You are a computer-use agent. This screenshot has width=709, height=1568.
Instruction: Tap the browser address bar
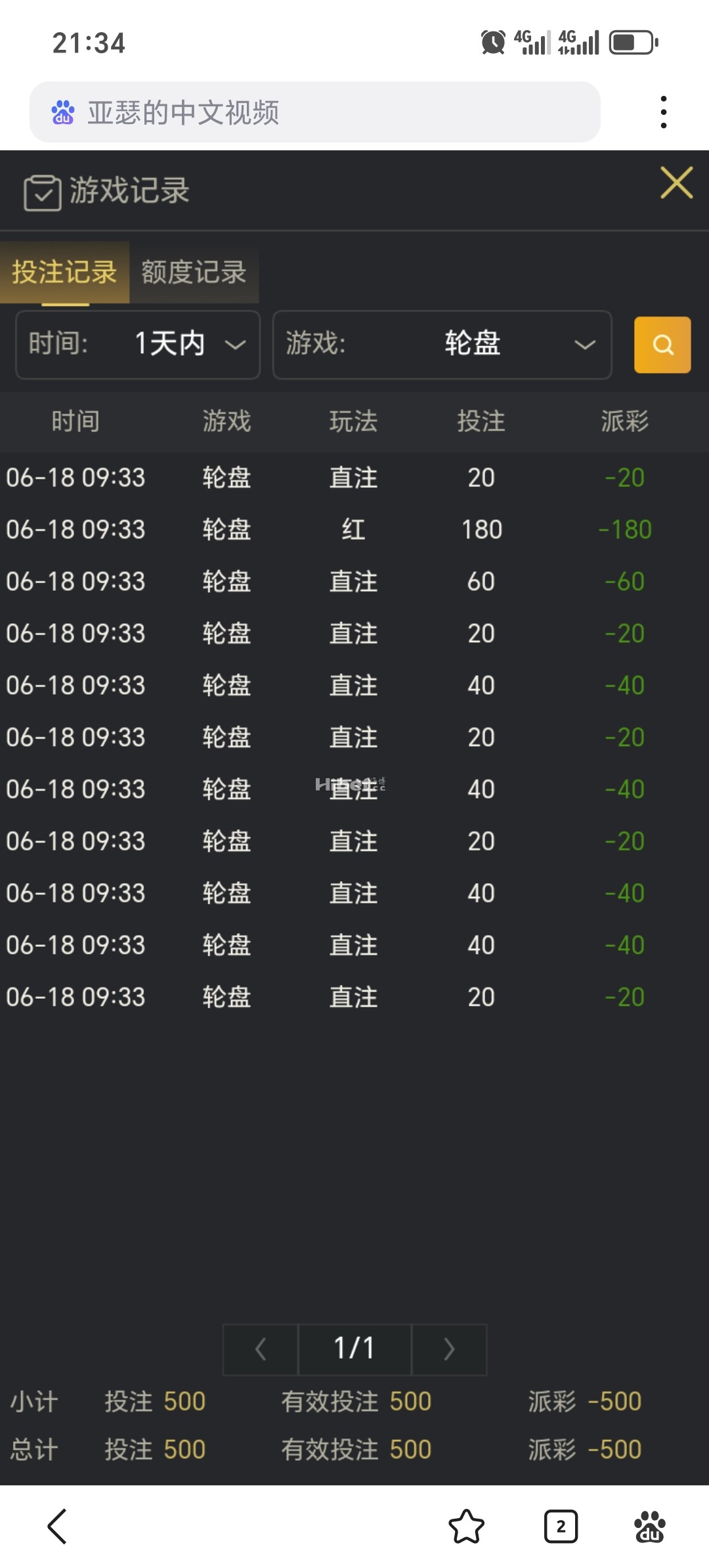coord(315,112)
